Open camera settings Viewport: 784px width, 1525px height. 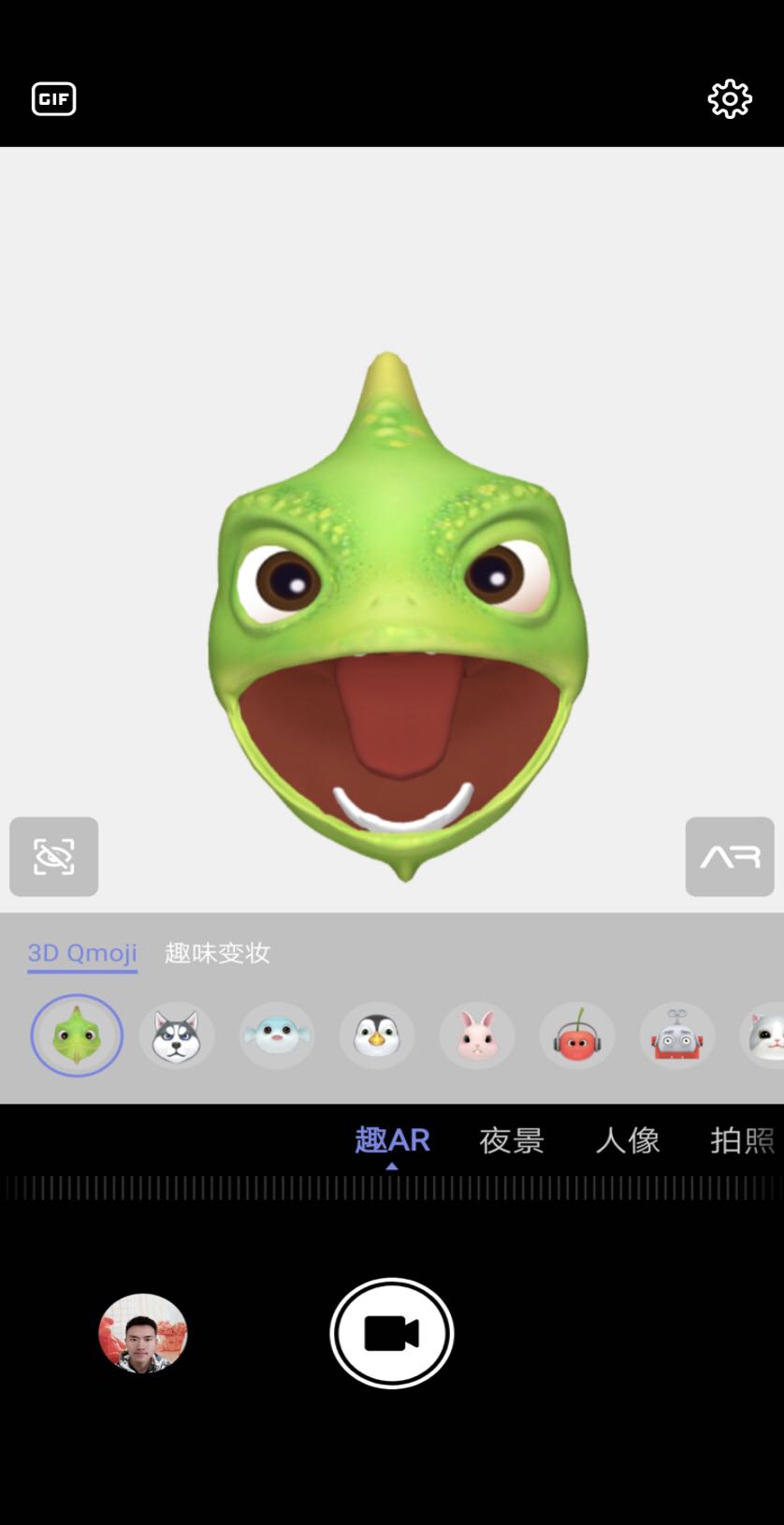(730, 98)
